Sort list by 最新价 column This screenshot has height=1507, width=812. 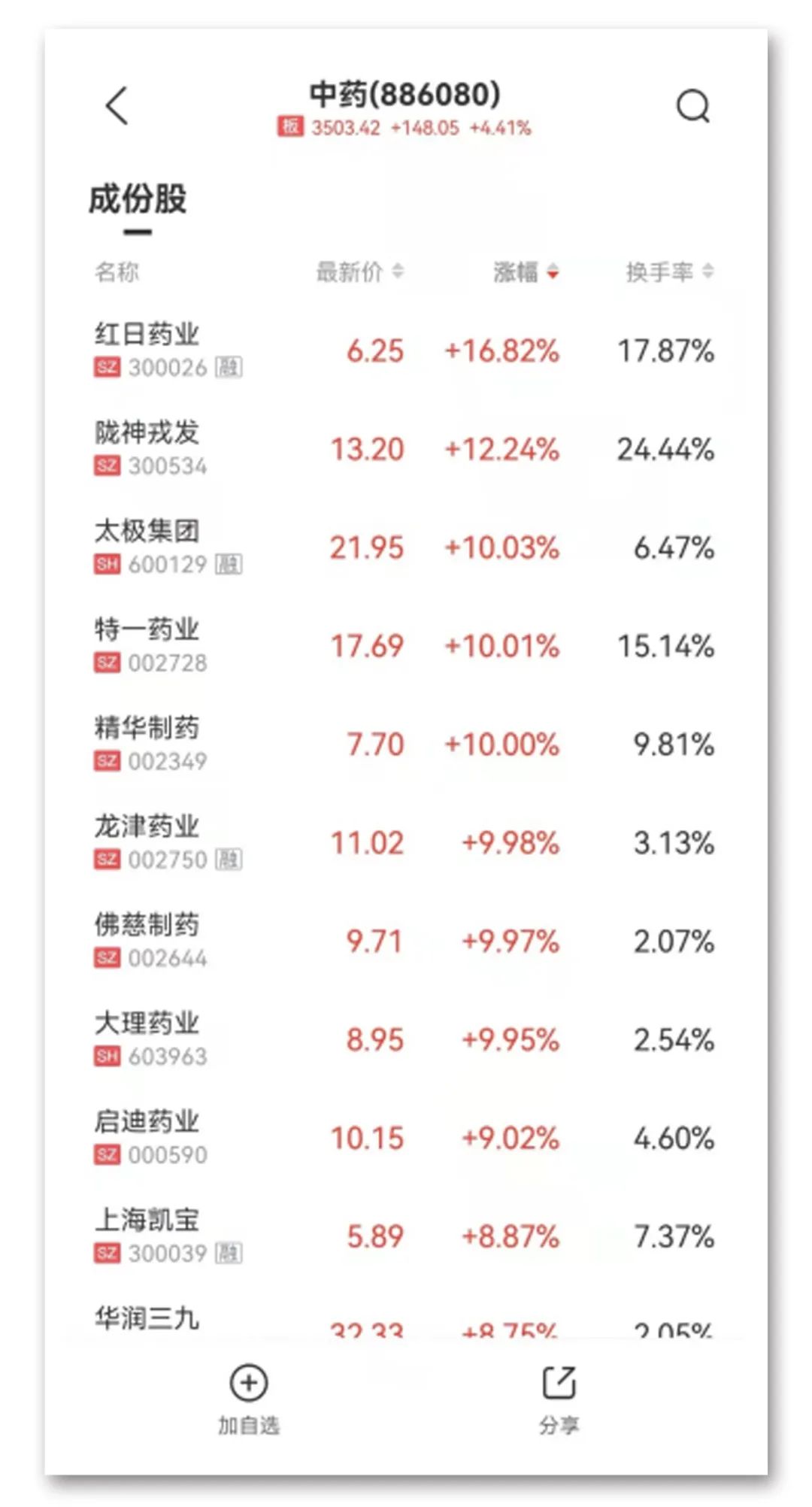point(360,271)
